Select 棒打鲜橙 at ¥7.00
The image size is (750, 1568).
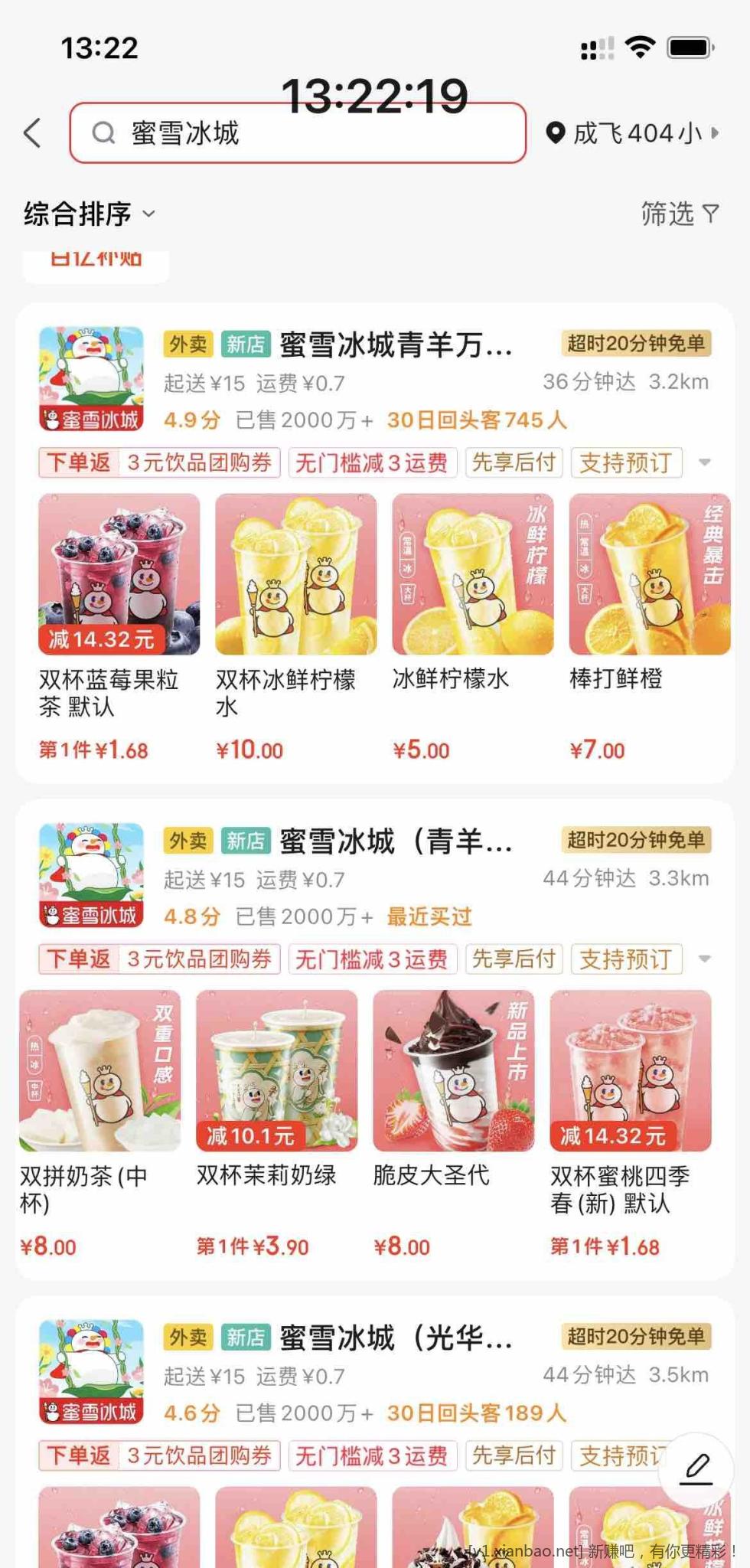(x=649, y=574)
